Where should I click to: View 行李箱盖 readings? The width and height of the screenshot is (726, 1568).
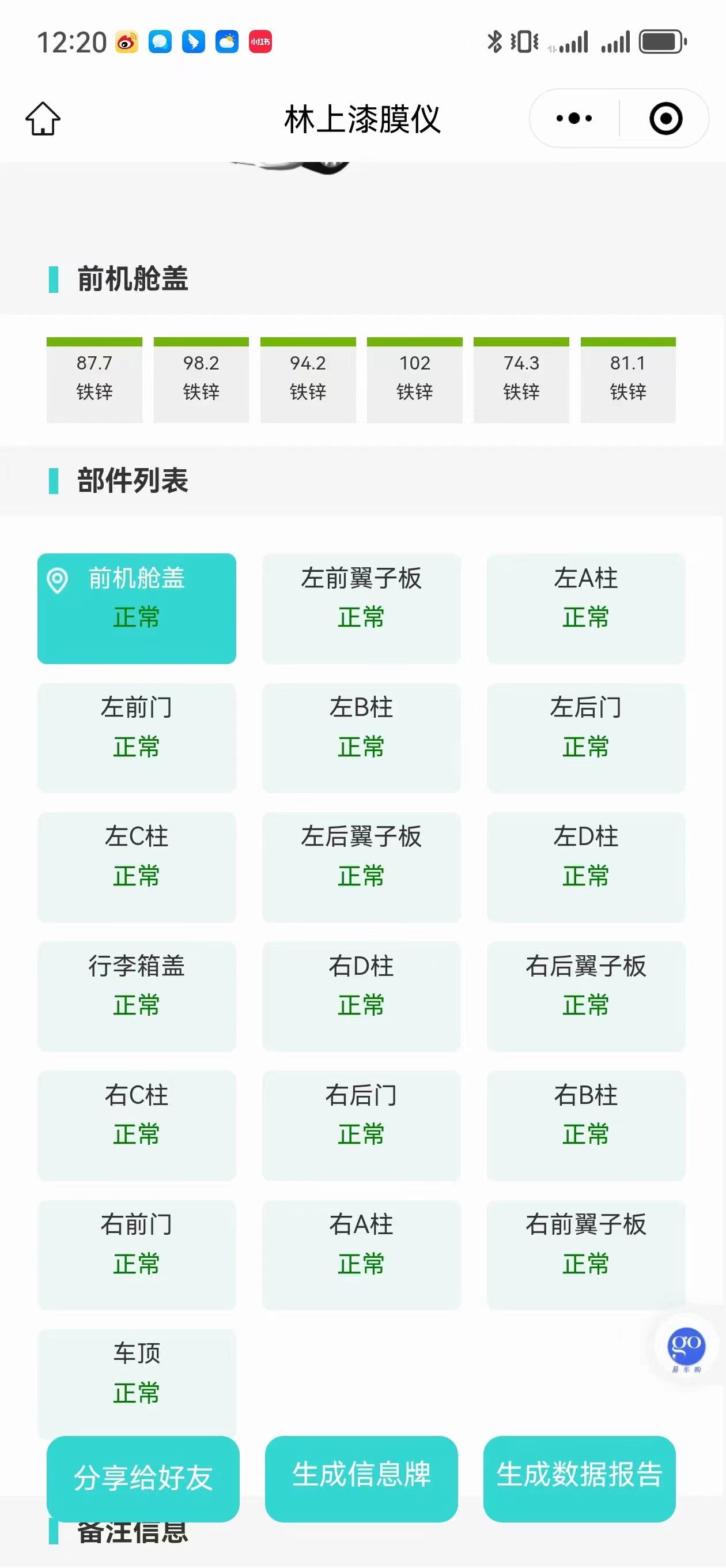tap(137, 996)
